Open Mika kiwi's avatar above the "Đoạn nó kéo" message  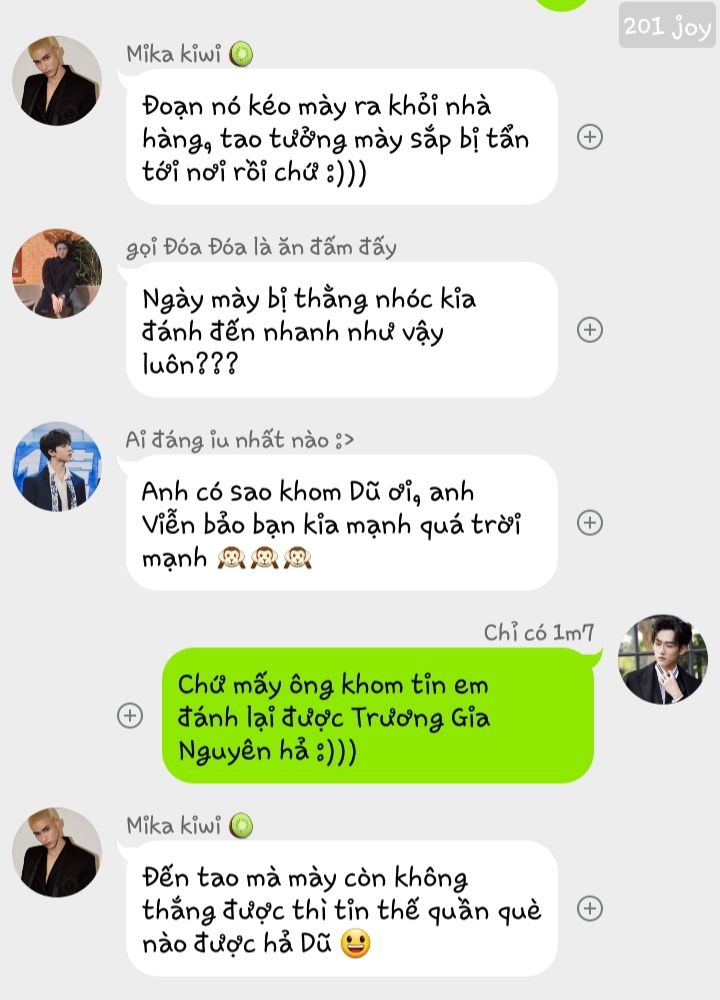(x=57, y=81)
